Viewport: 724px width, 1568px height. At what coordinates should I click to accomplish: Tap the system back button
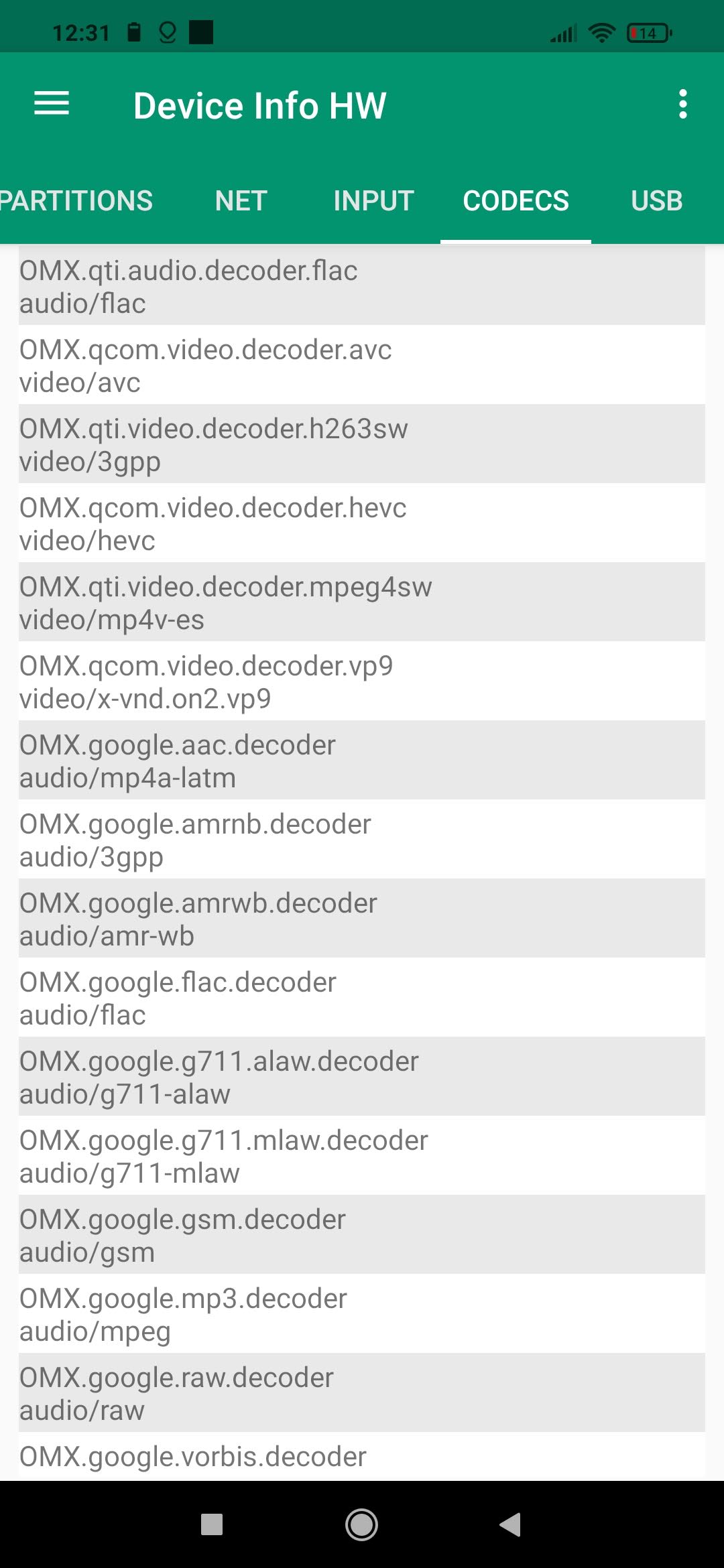point(511,1524)
